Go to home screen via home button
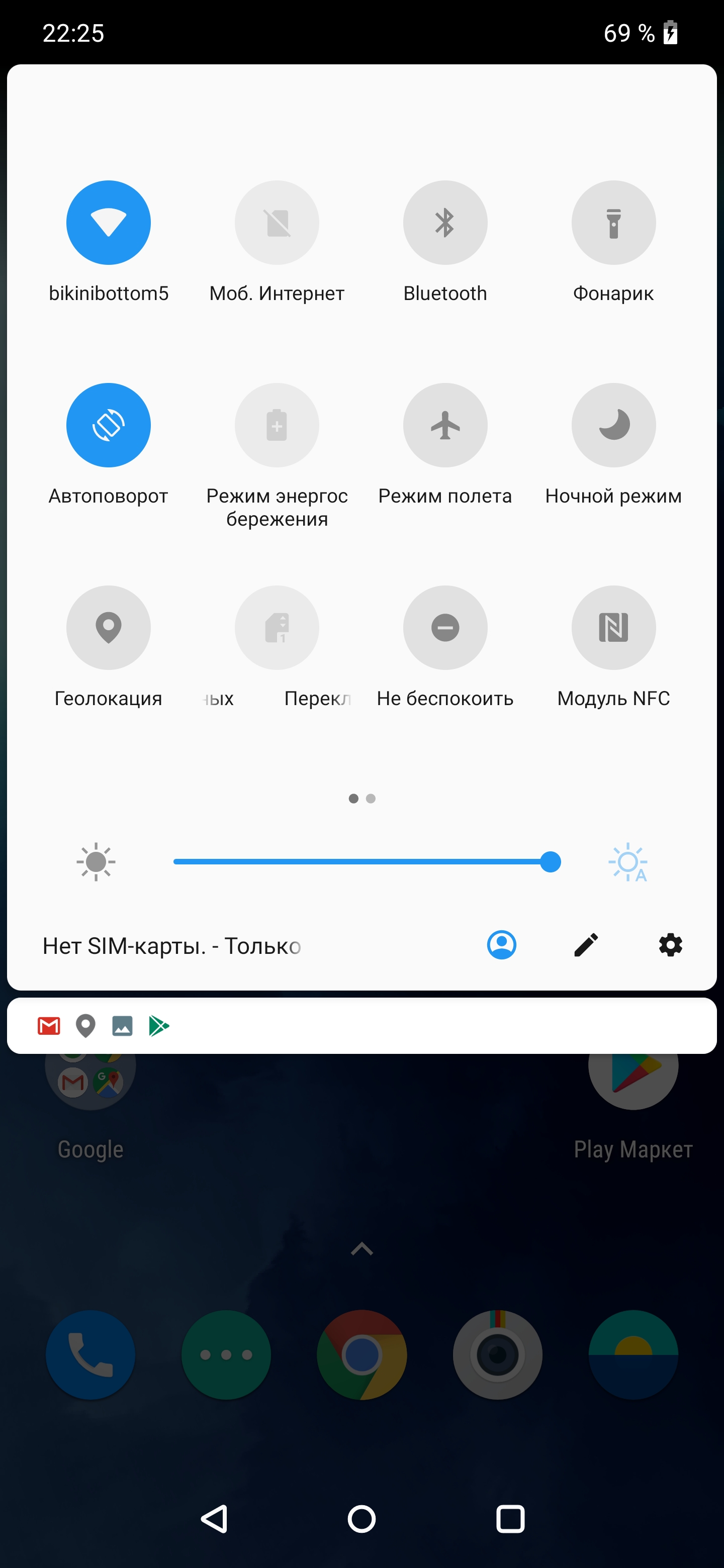Screen dimensions: 724x1568 click(361, 1519)
